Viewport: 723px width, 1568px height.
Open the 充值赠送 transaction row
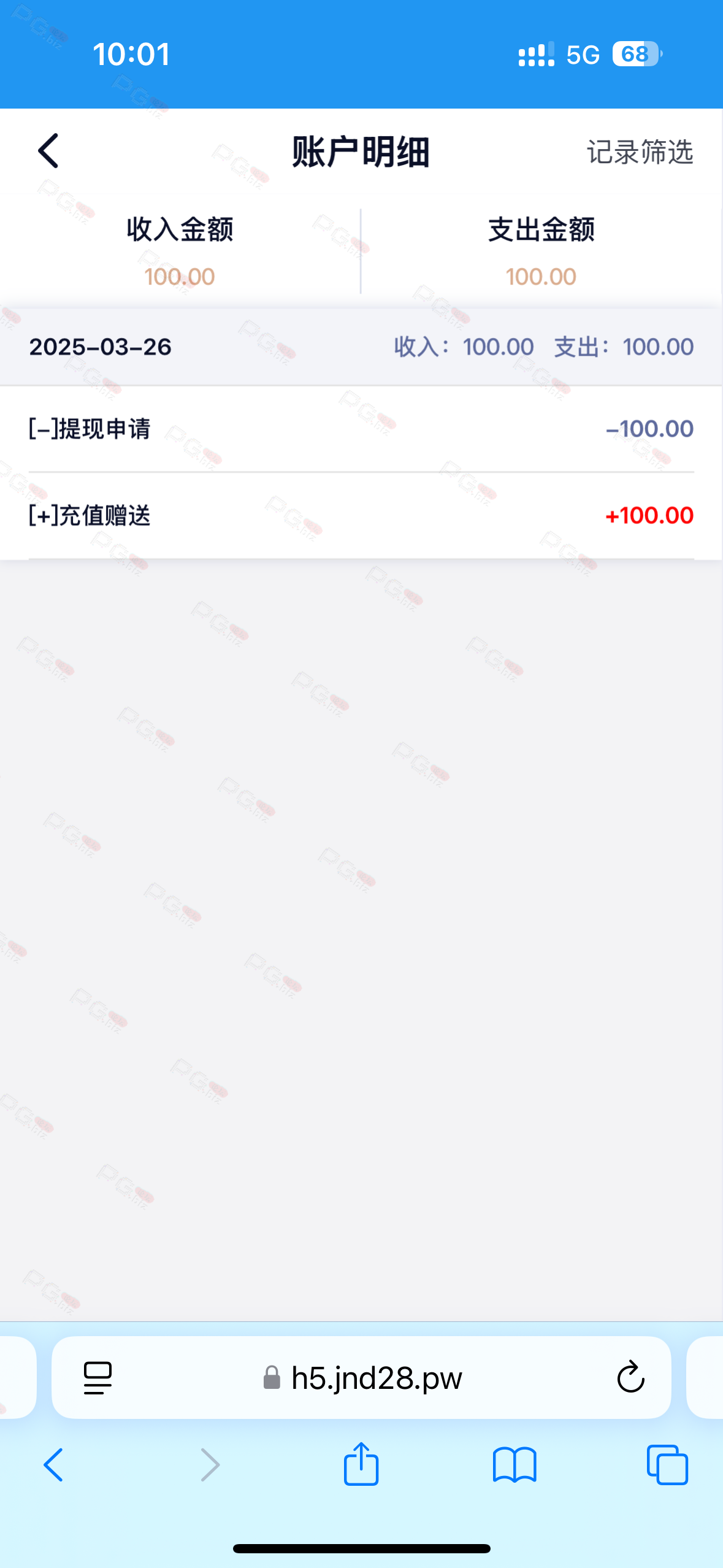pos(361,516)
